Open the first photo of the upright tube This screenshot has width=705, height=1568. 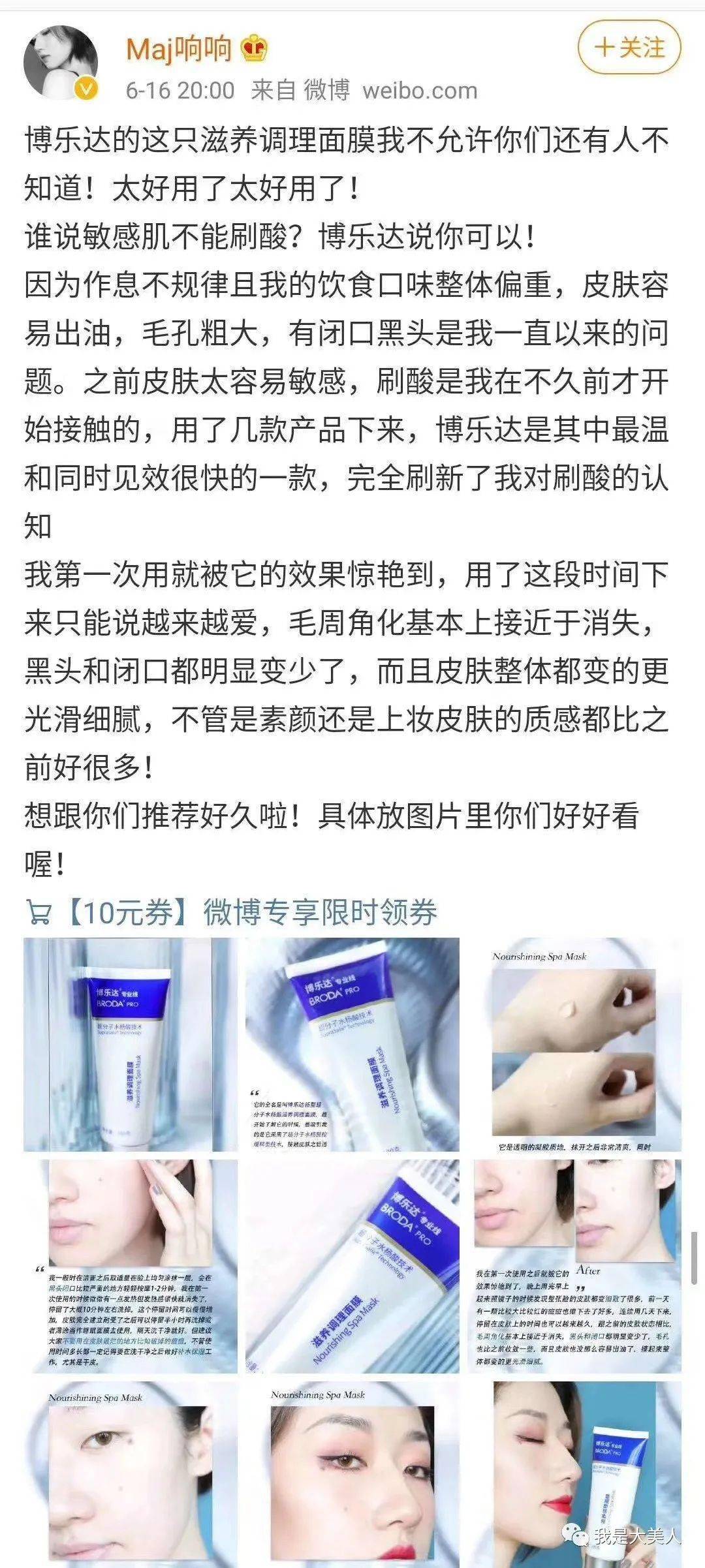131,1045
